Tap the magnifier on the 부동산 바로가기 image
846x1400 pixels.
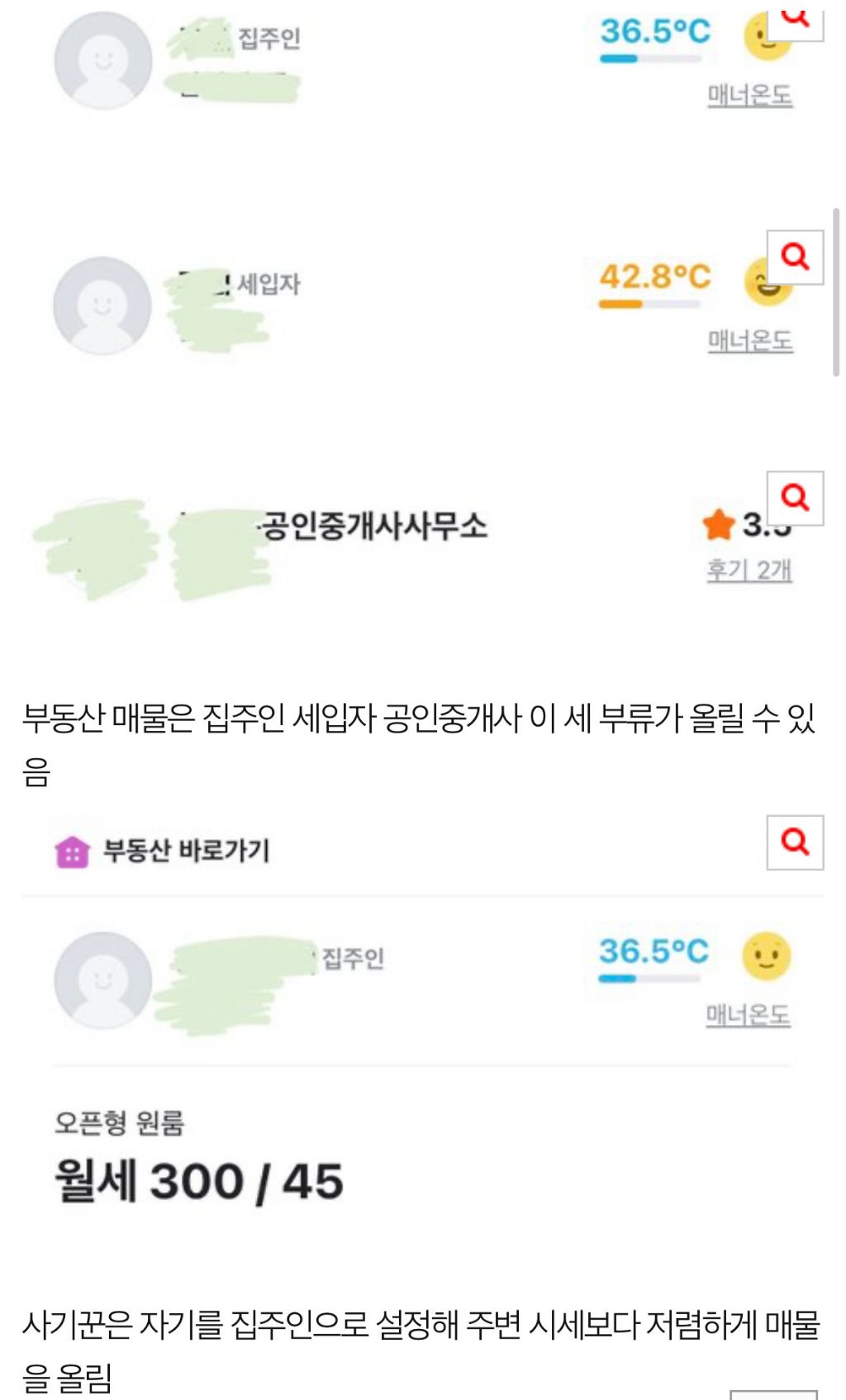[795, 842]
